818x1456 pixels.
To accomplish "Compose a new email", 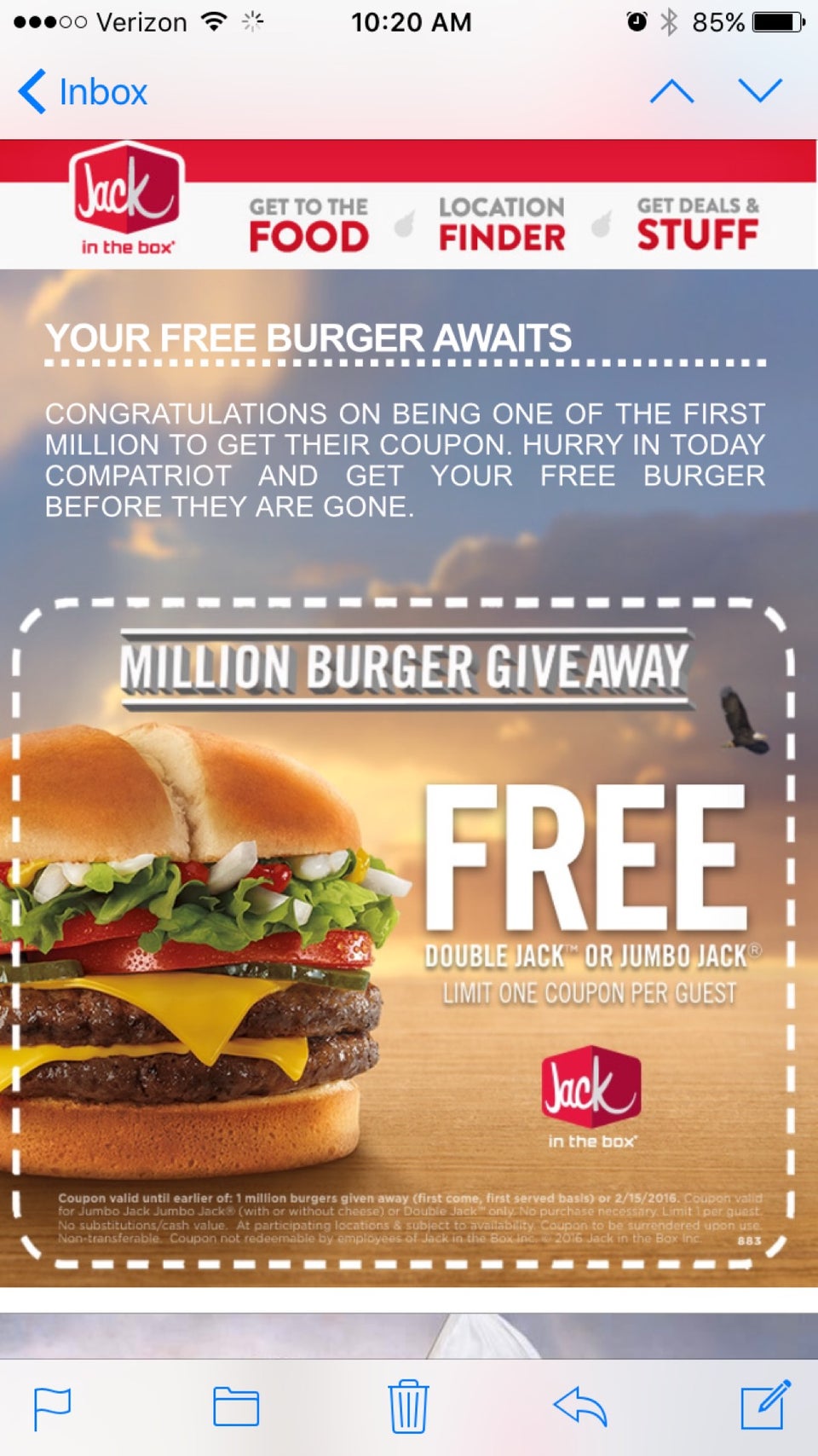I will pos(764,1406).
